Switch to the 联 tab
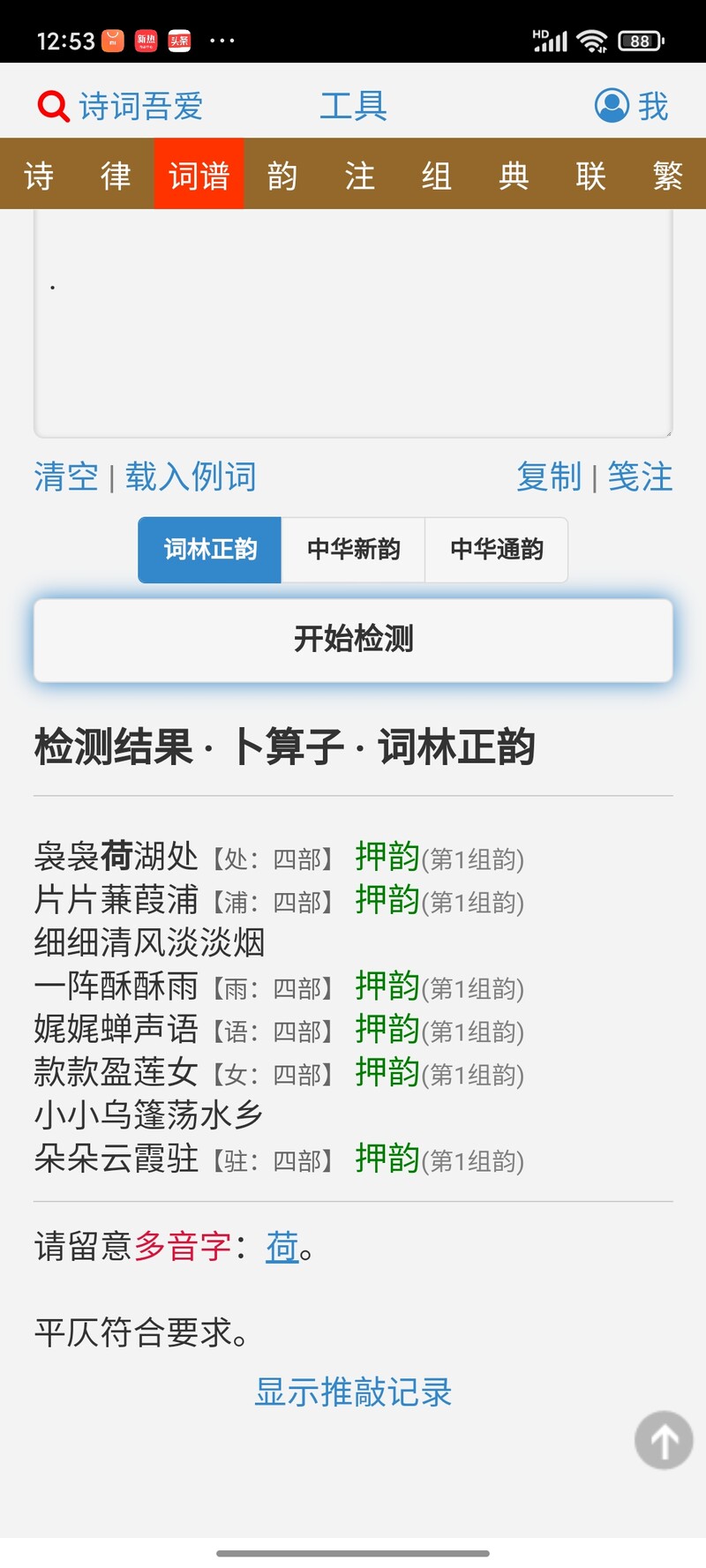Image resolution: width=706 pixels, height=1568 pixels. (x=590, y=175)
